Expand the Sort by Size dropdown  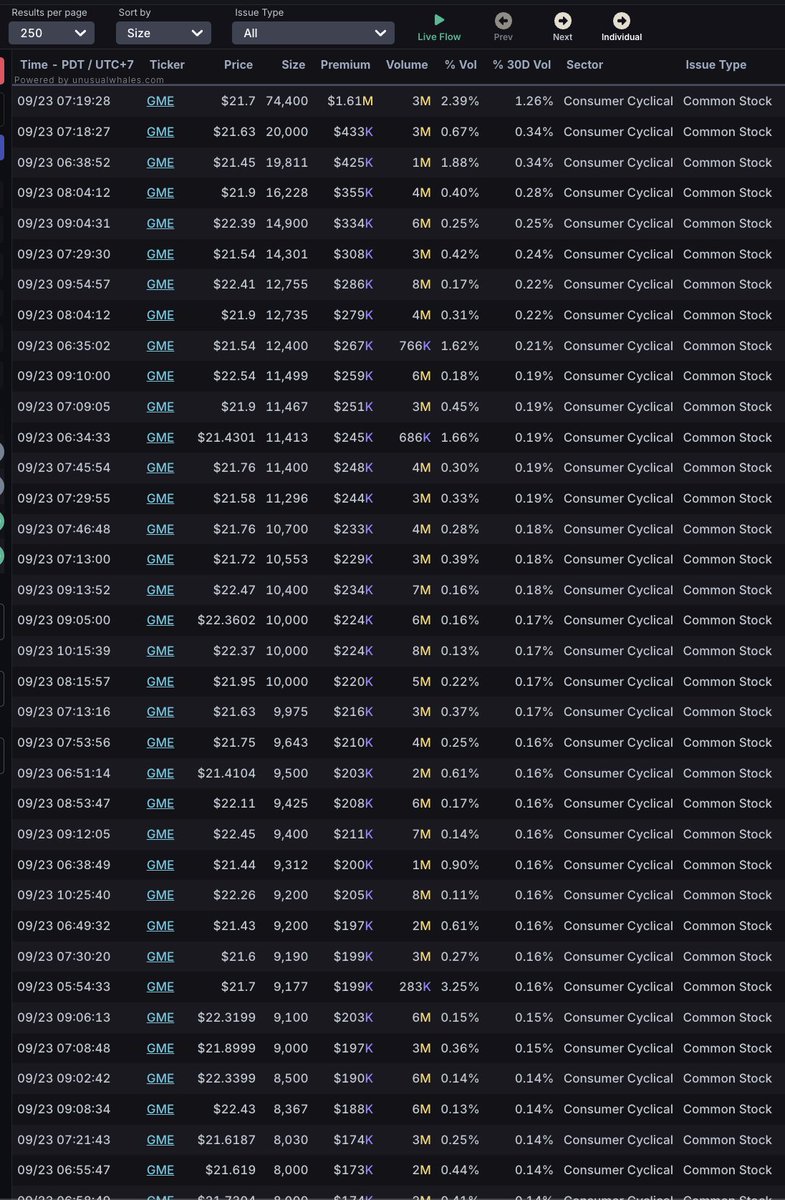click(163, 33)
